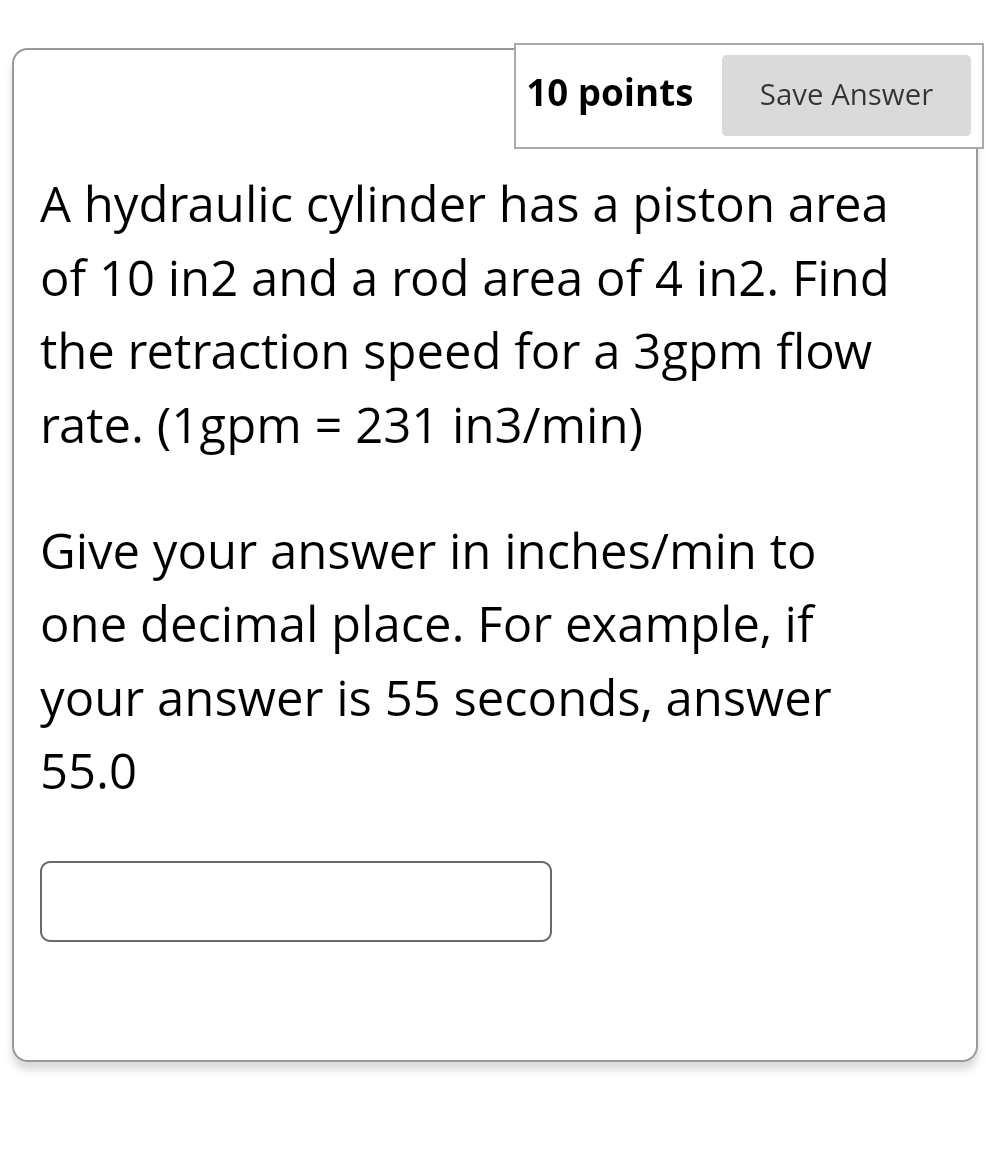Click the points indicator in the header

(x=610, y=92)
